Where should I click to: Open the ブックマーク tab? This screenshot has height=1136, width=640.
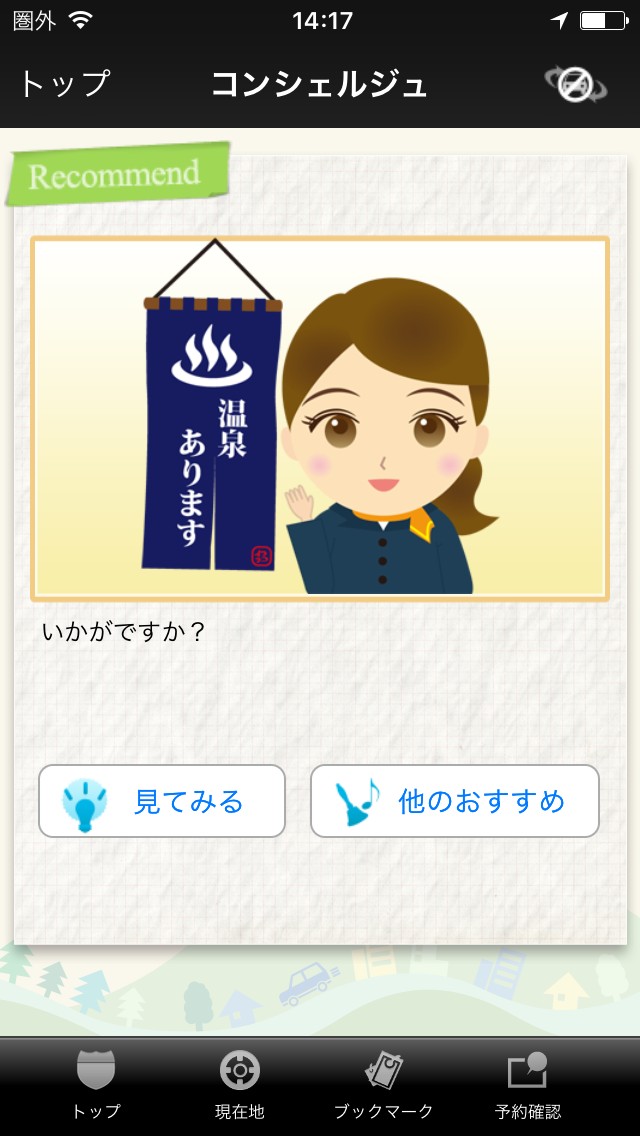point(383,1085)
